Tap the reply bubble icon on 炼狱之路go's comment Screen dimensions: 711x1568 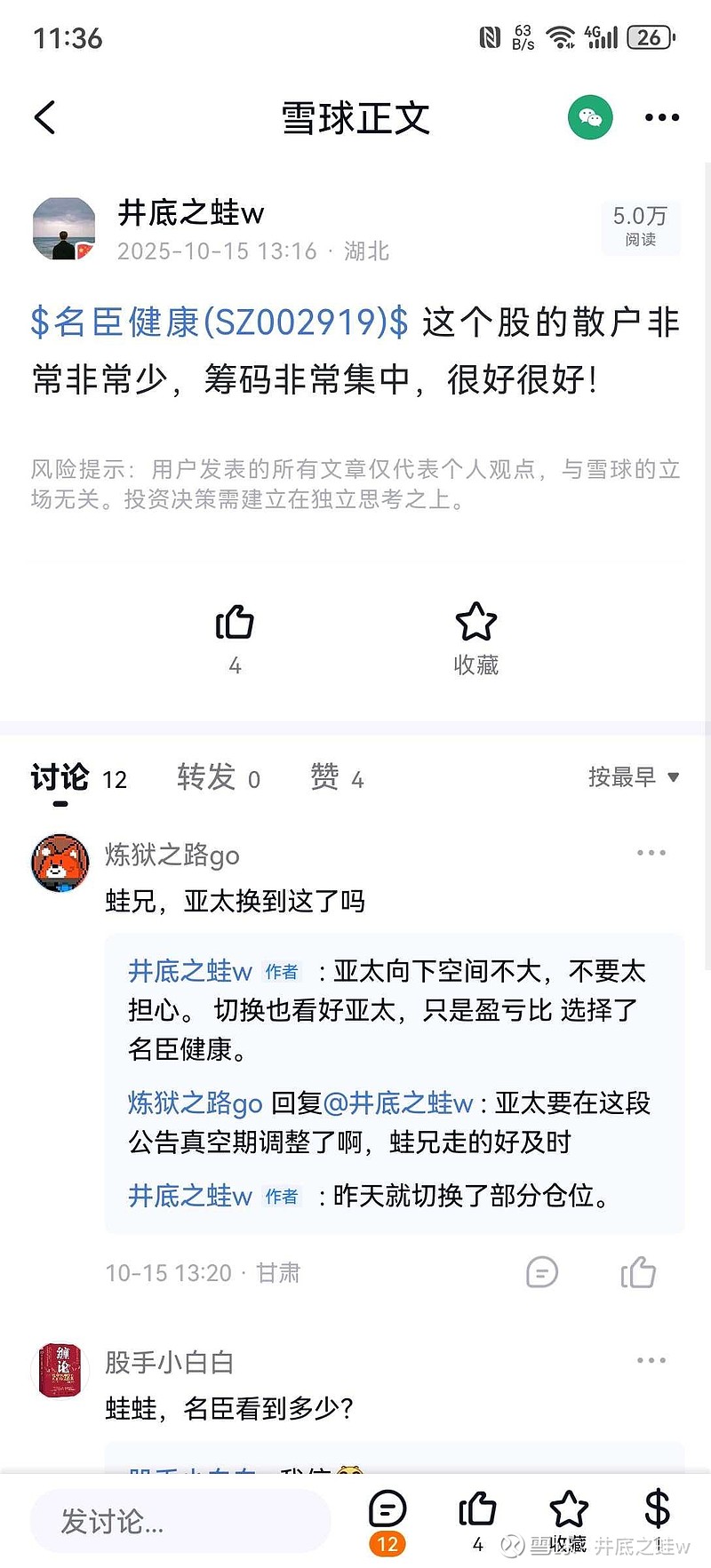(542, 1272)
